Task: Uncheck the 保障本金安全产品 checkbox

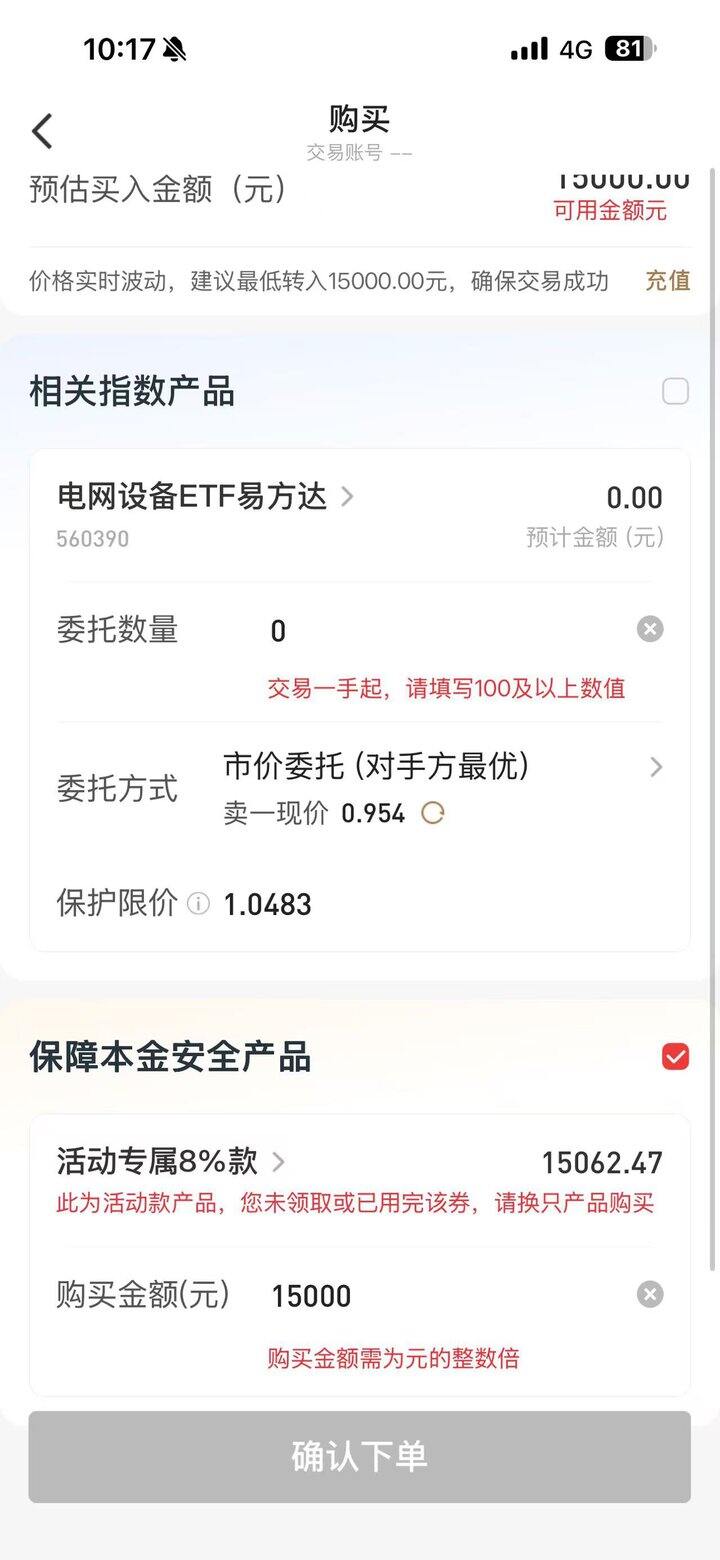Action: pos(676,1057)
